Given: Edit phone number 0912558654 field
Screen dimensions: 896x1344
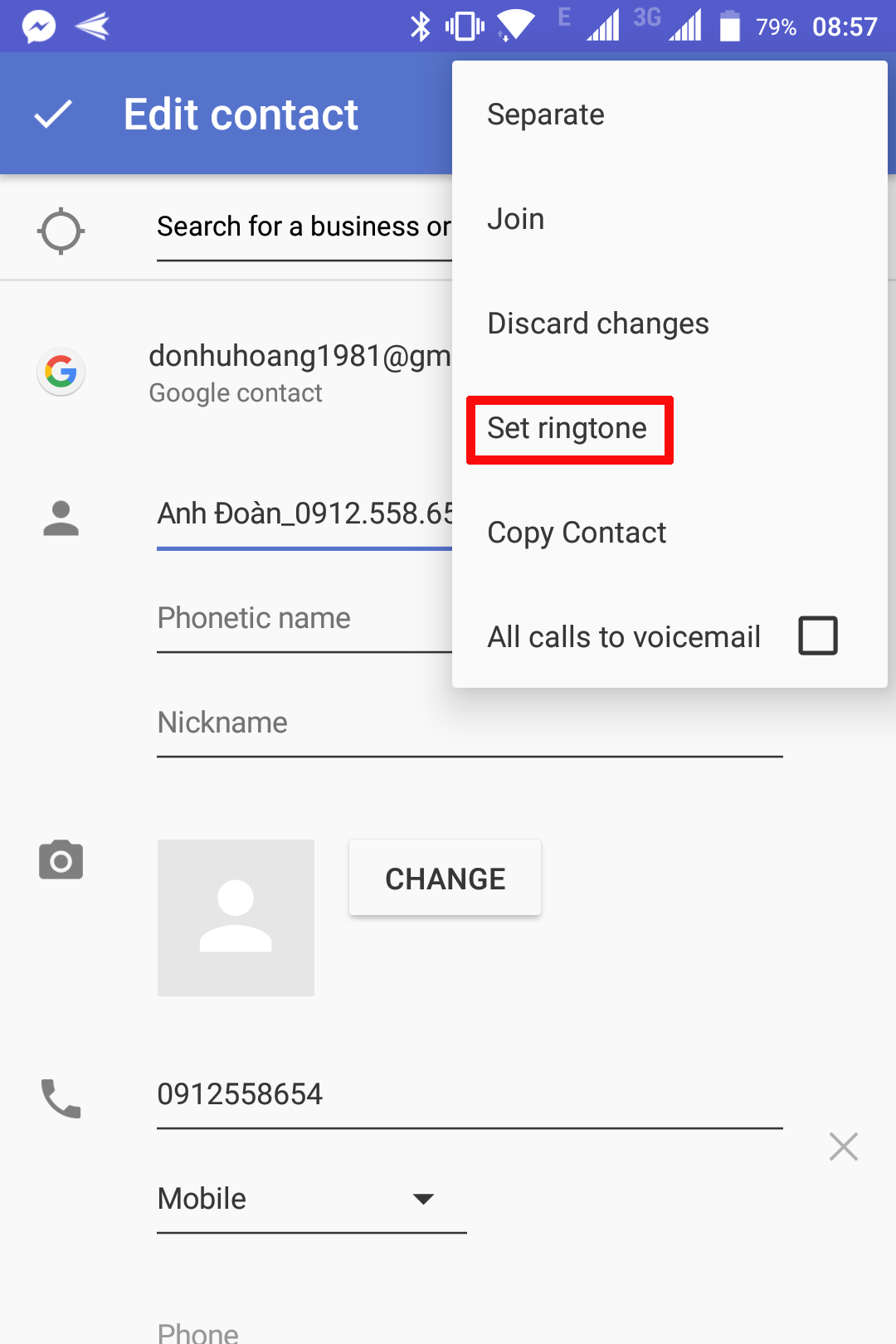Looking at the screenshot, I should [469, 1095].
